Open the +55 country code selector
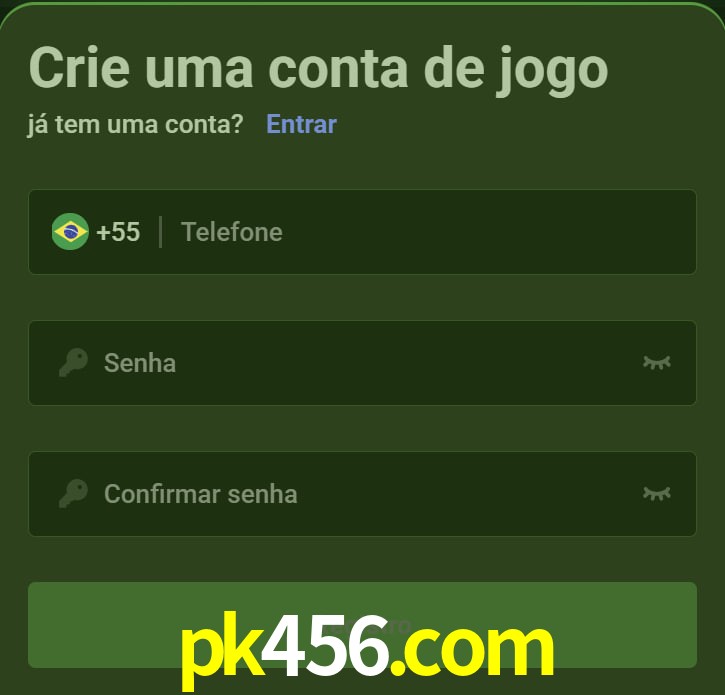This screenshot has width=725, height=695. (x=97, y=232)
